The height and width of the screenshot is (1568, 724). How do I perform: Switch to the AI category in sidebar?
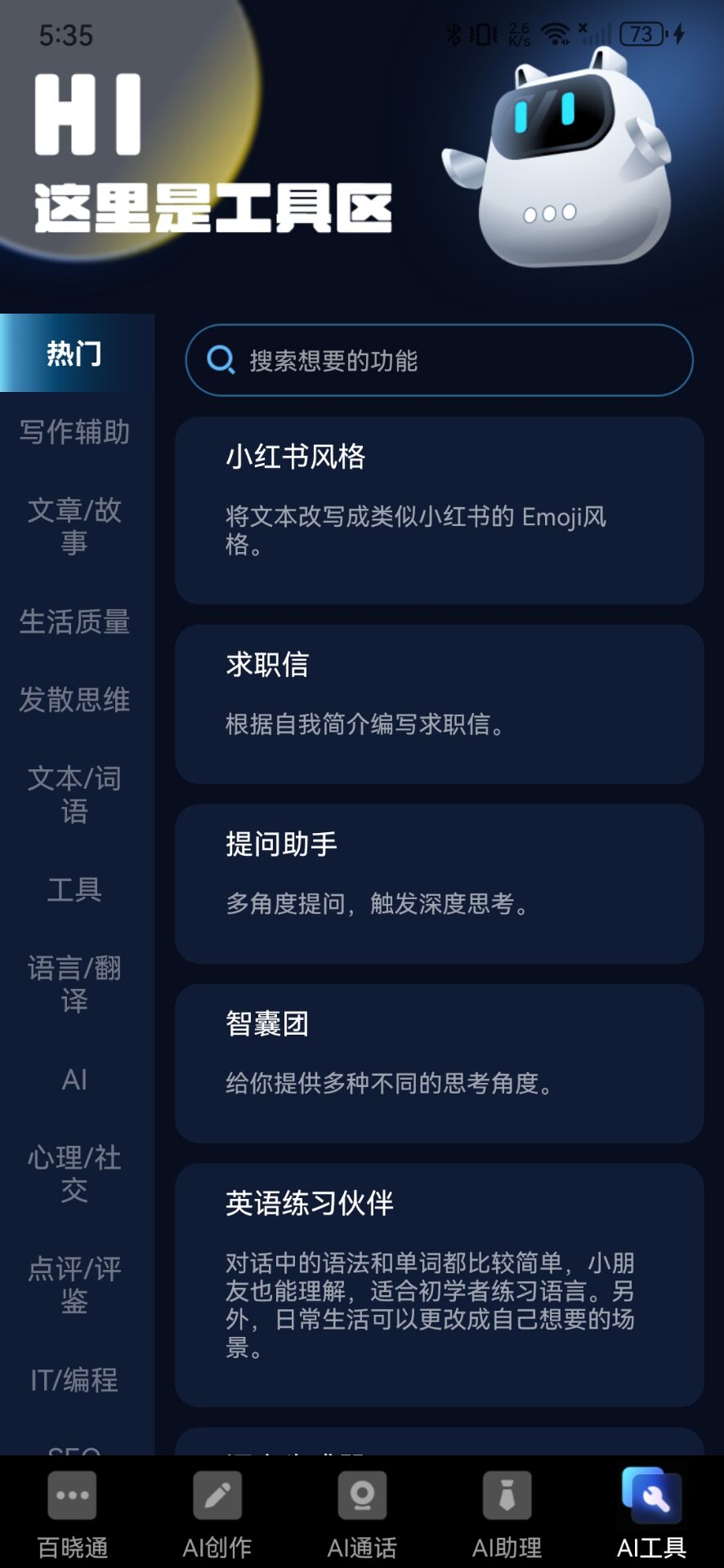point(74,1080)
